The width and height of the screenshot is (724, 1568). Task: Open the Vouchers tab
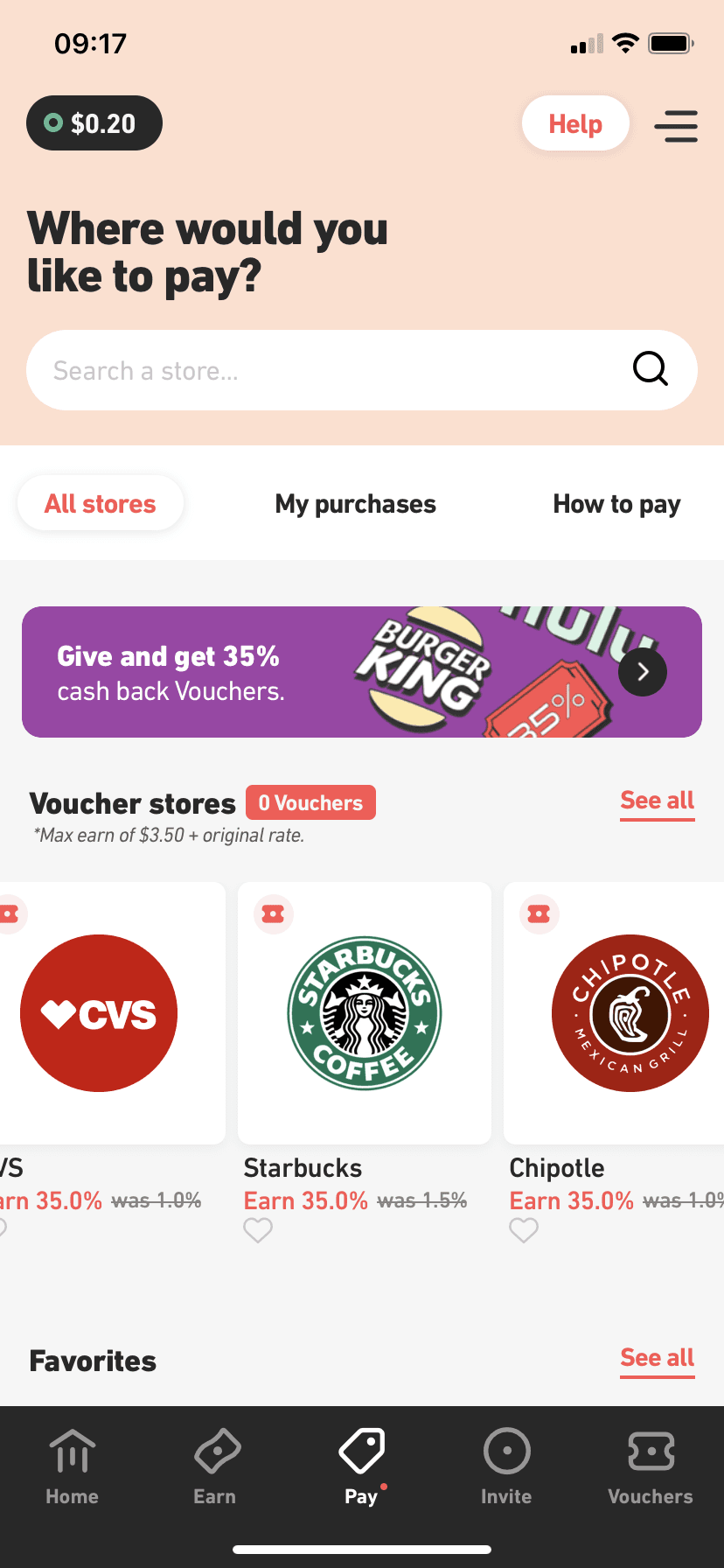tap(651, 1467)
